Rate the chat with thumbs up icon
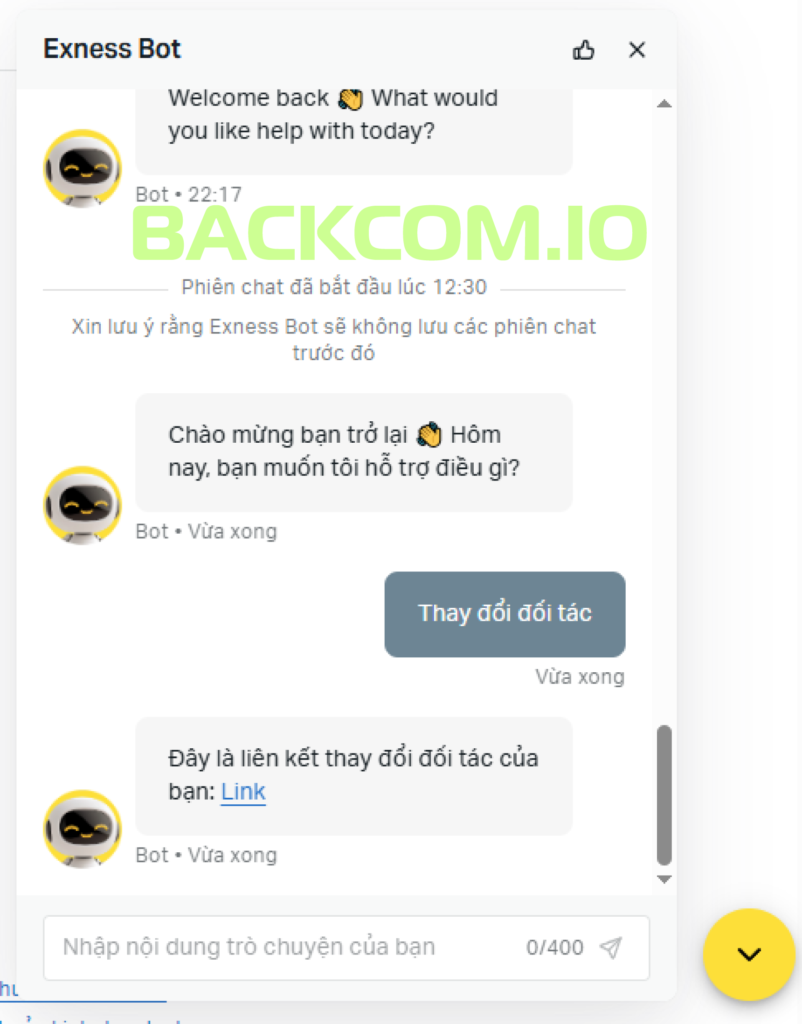Viewport: 802px width, 1024px height. pos(584,49)
